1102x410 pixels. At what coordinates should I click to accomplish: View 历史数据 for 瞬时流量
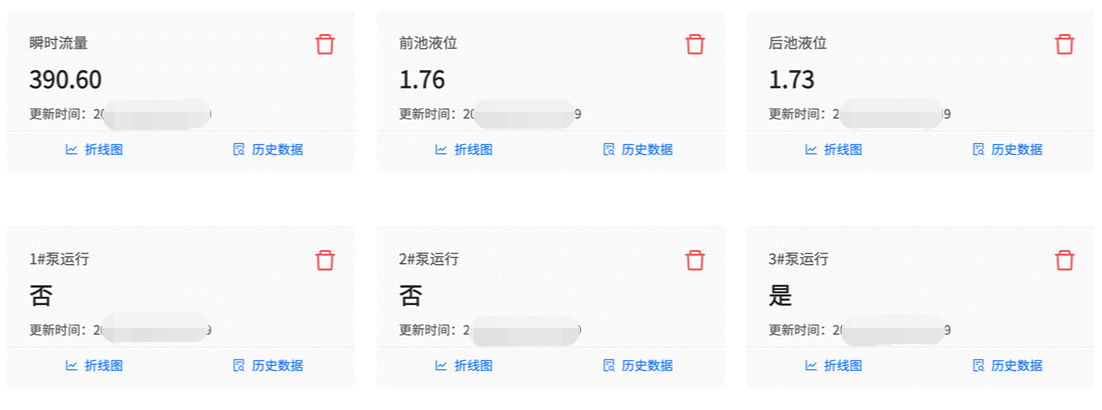click(x=268, y=150)
